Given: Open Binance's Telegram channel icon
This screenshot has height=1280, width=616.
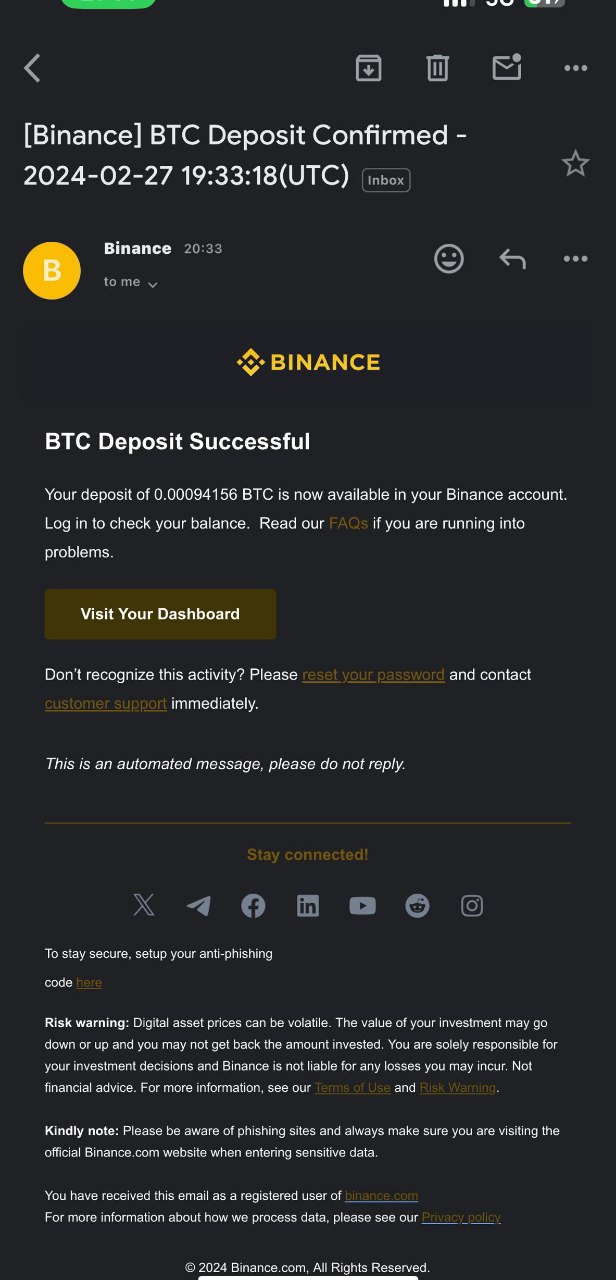Looking at the screenshot, I should pyautogui.click(x=199, y=906).
